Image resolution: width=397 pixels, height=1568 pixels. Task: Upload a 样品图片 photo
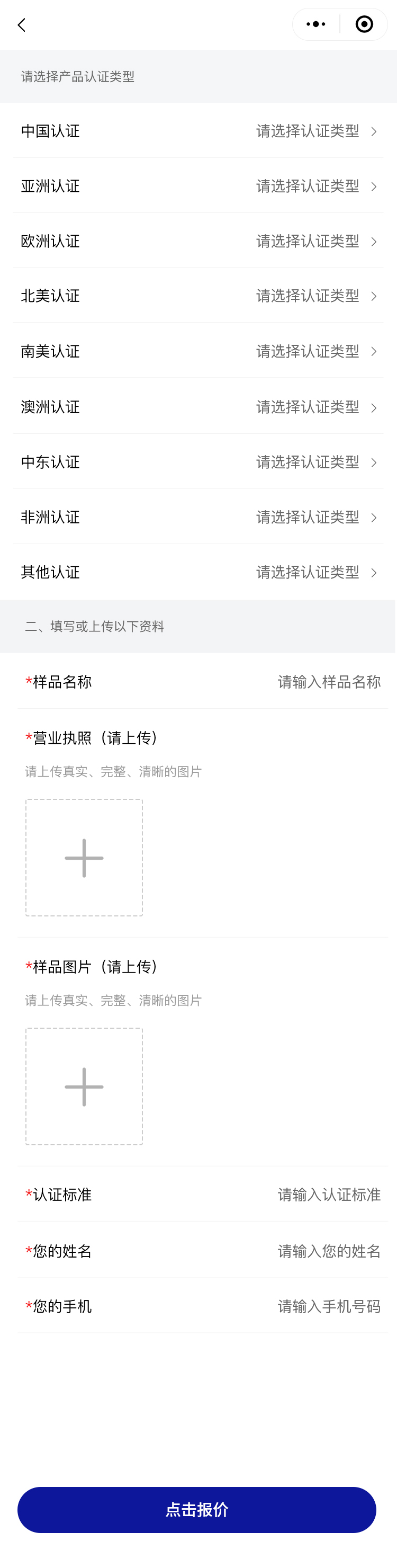point(84,1086)
